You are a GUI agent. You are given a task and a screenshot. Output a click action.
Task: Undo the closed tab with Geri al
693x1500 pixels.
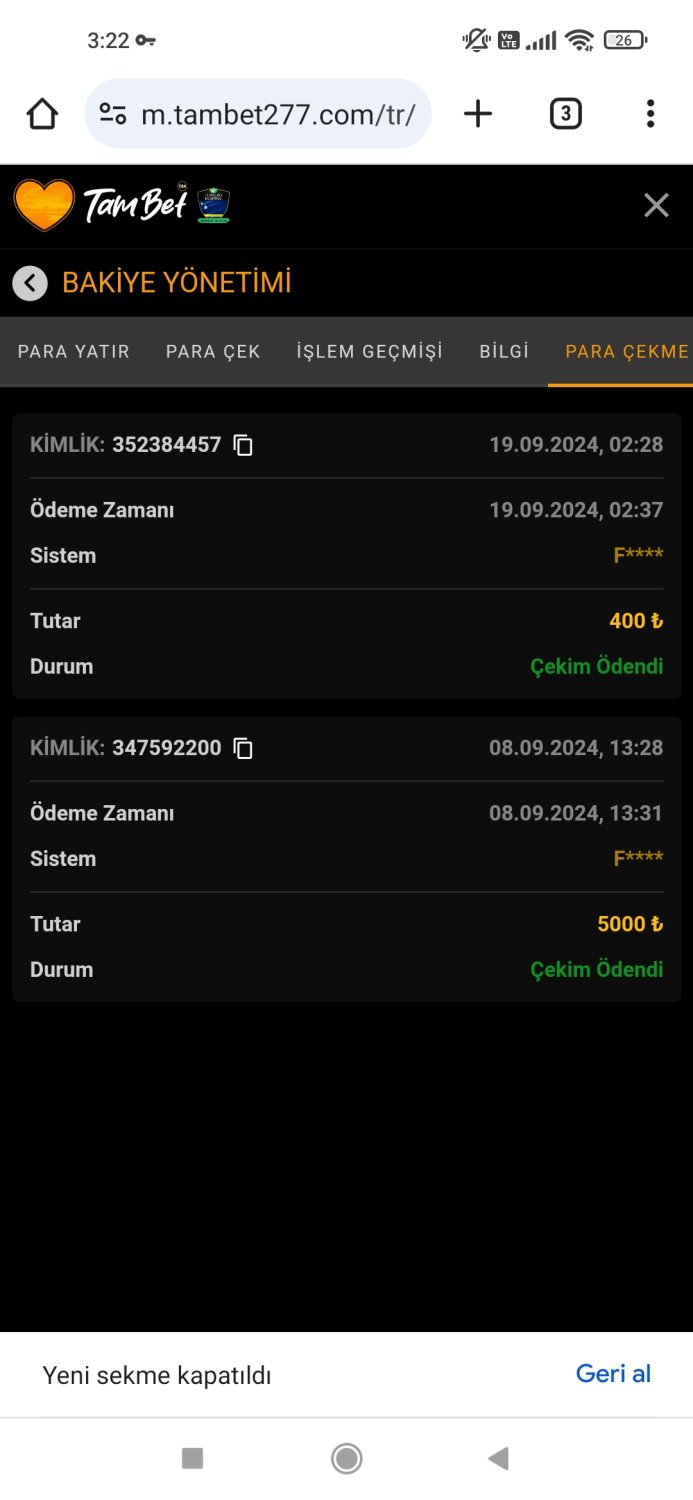(x=613, y=1374)
